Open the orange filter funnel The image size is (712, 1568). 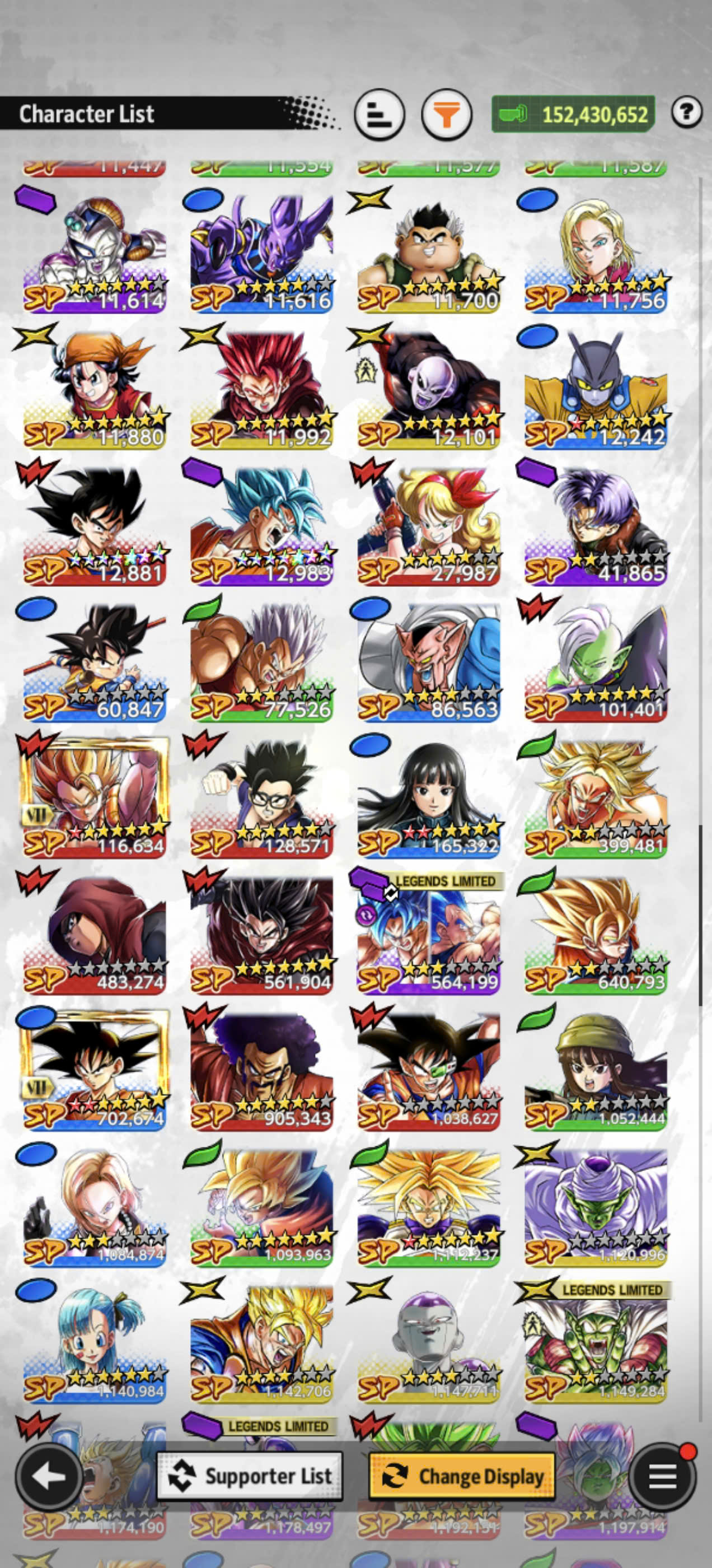447,114
